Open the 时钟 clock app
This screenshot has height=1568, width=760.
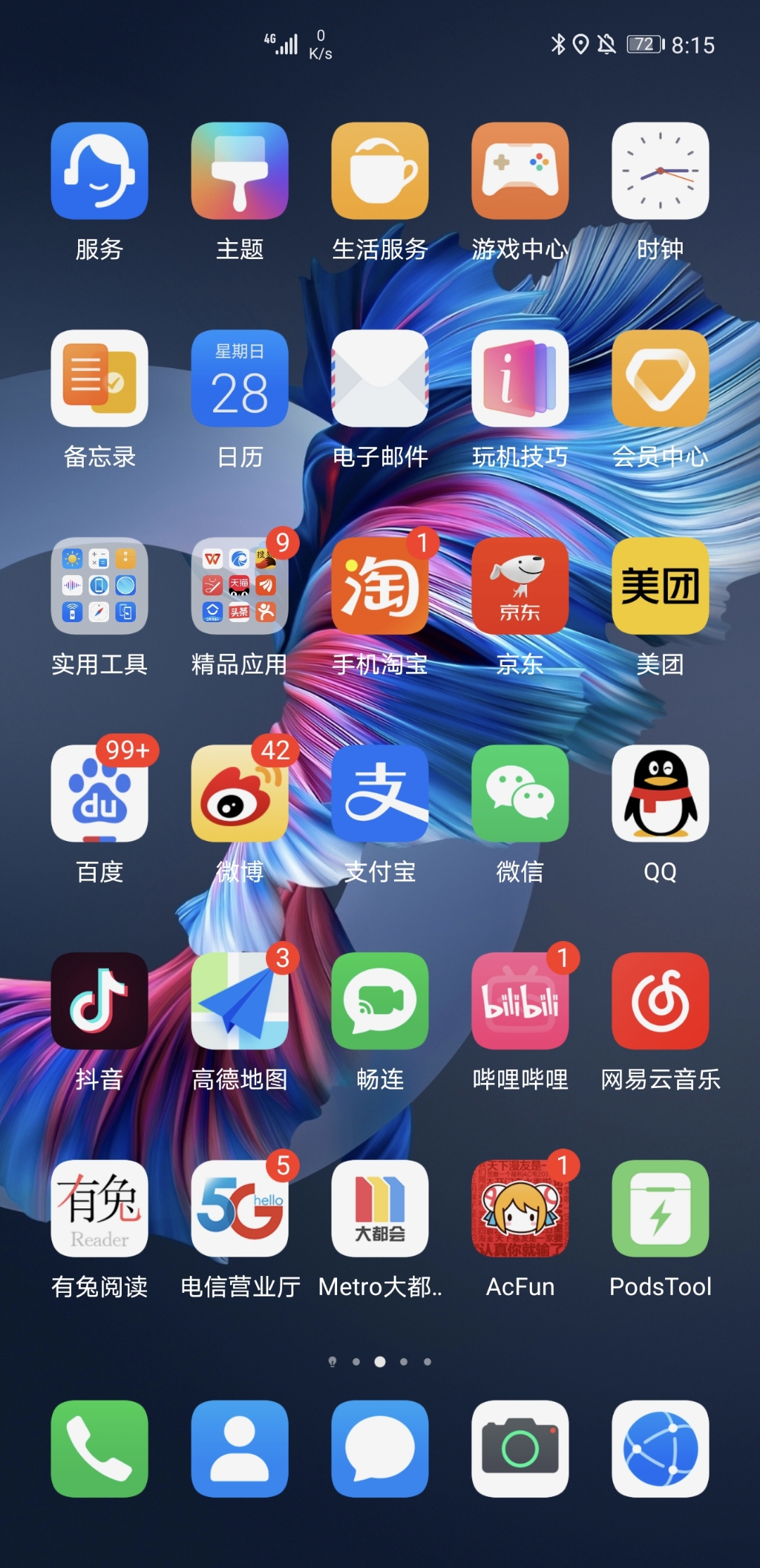[660, 171]
